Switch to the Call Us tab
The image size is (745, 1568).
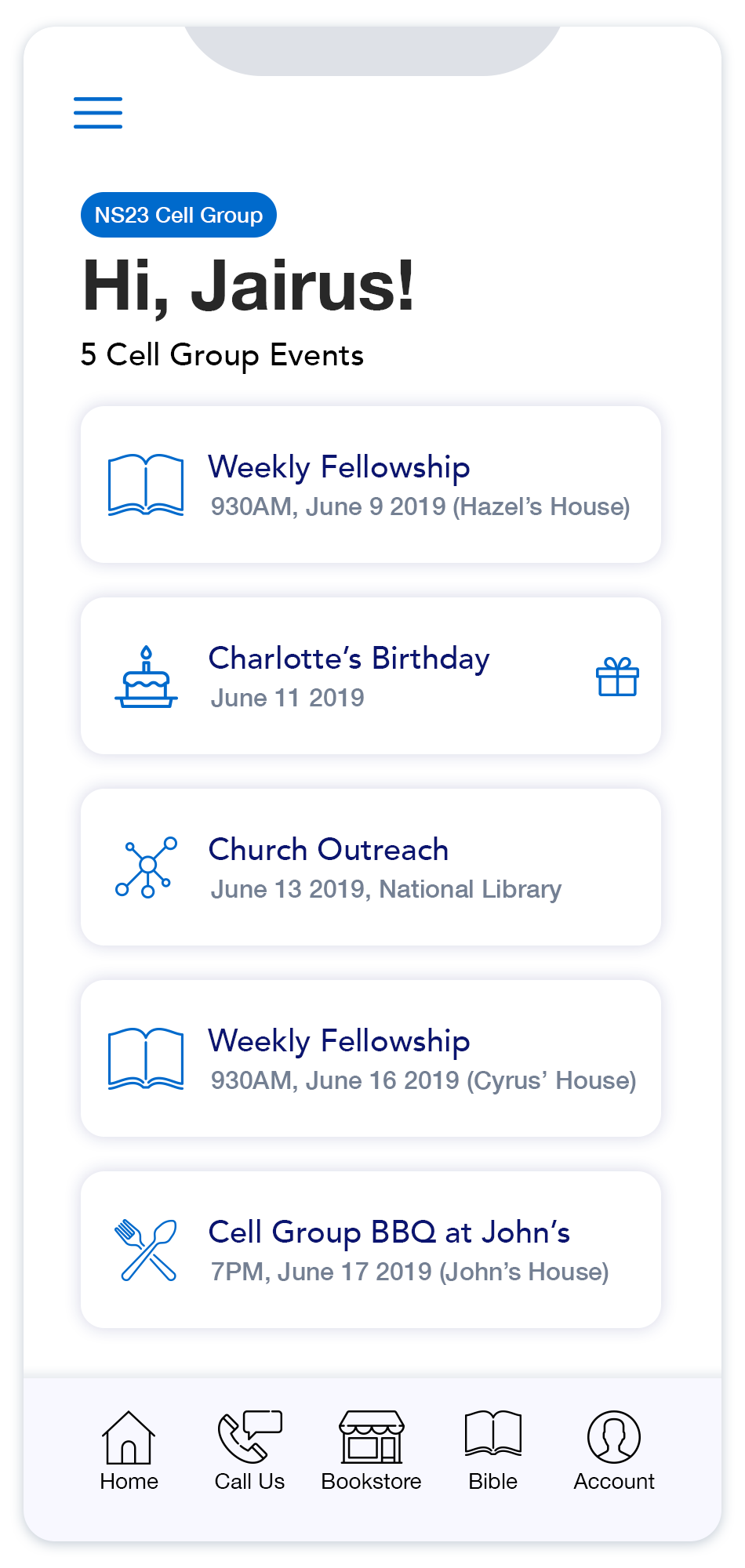click(249, 1450)
